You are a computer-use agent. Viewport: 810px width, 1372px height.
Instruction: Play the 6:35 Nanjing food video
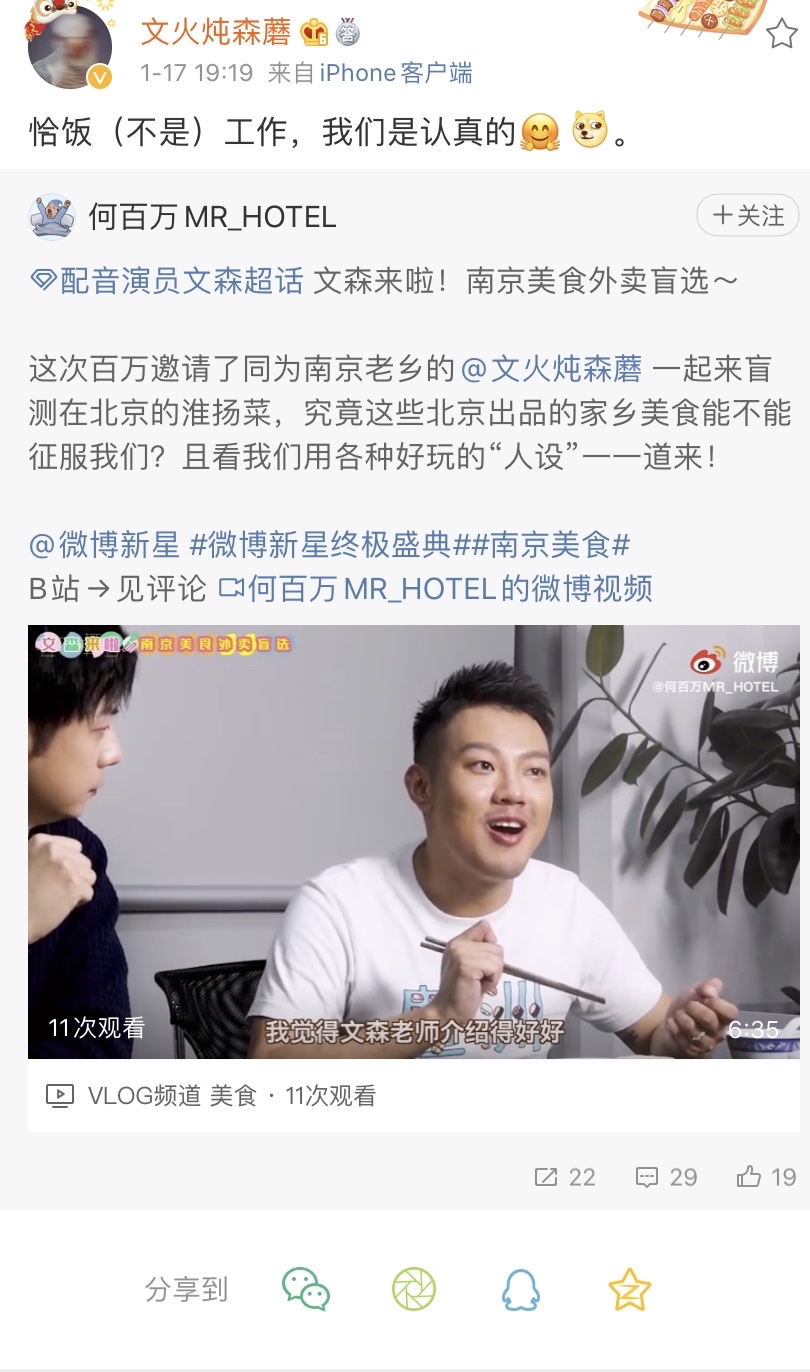click(414, 841)
